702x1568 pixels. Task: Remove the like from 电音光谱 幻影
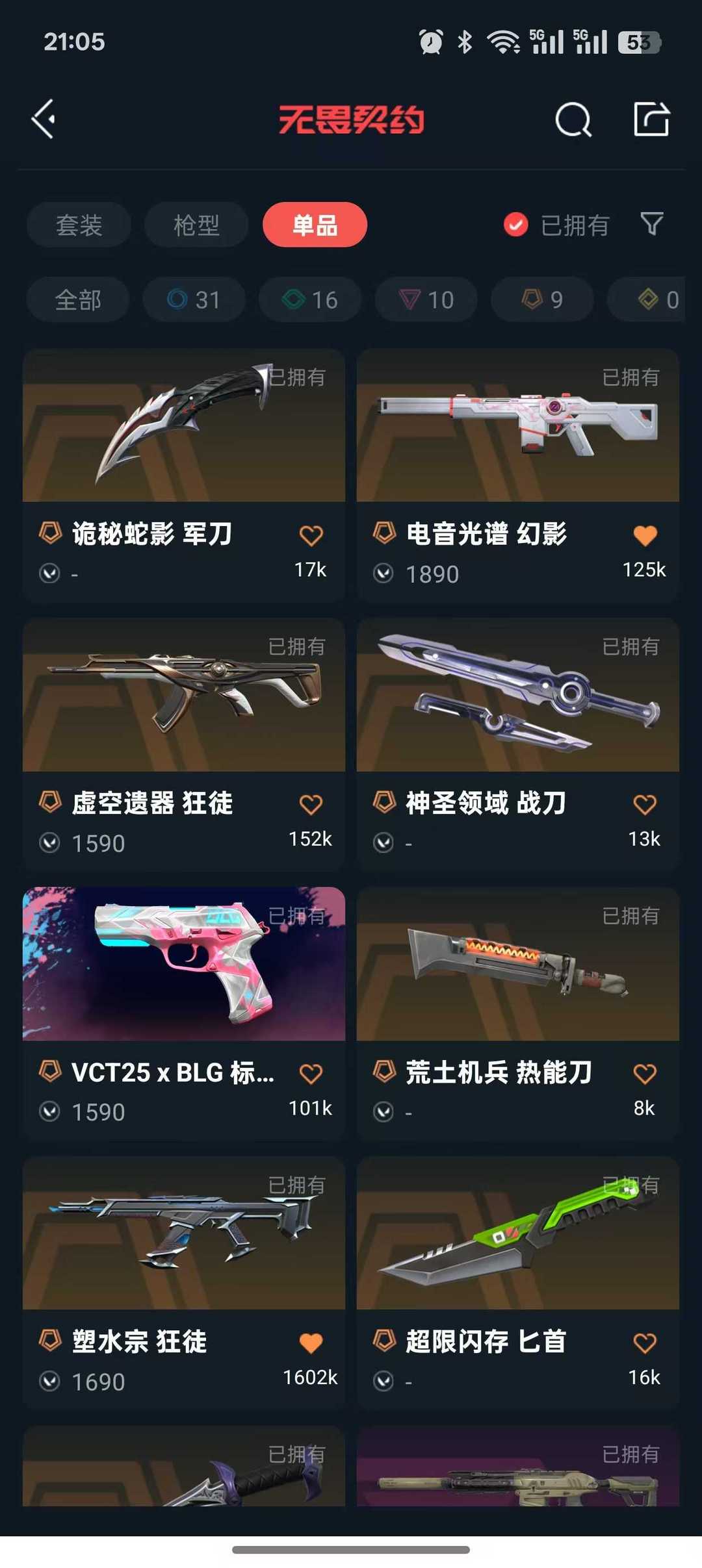click(x=645, y=535)
